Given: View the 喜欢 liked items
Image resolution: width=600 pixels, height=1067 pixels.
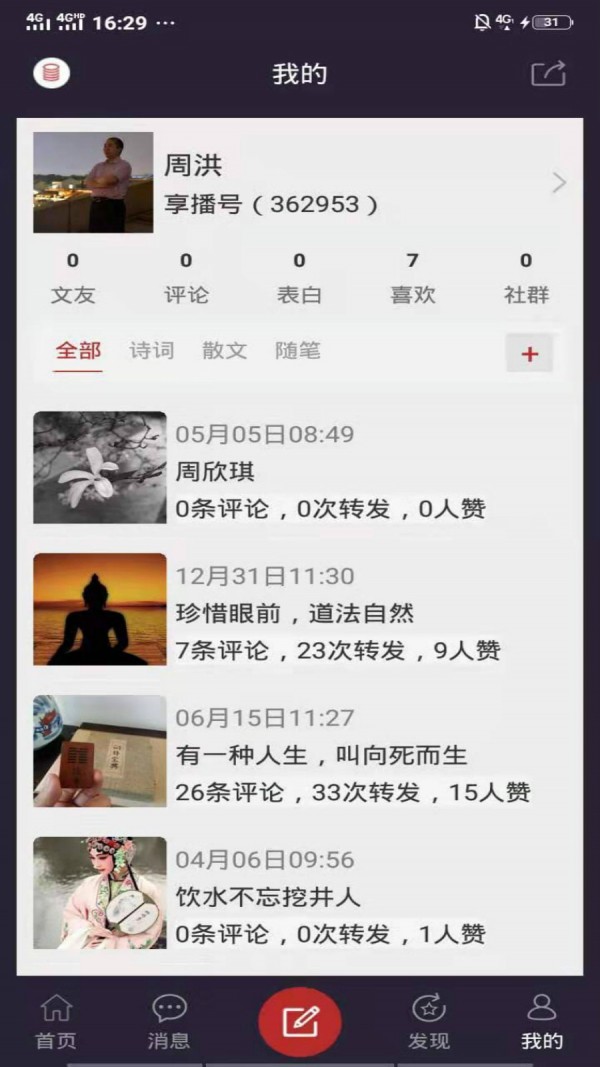Looking at the screenshot, I should coord(412,278).
